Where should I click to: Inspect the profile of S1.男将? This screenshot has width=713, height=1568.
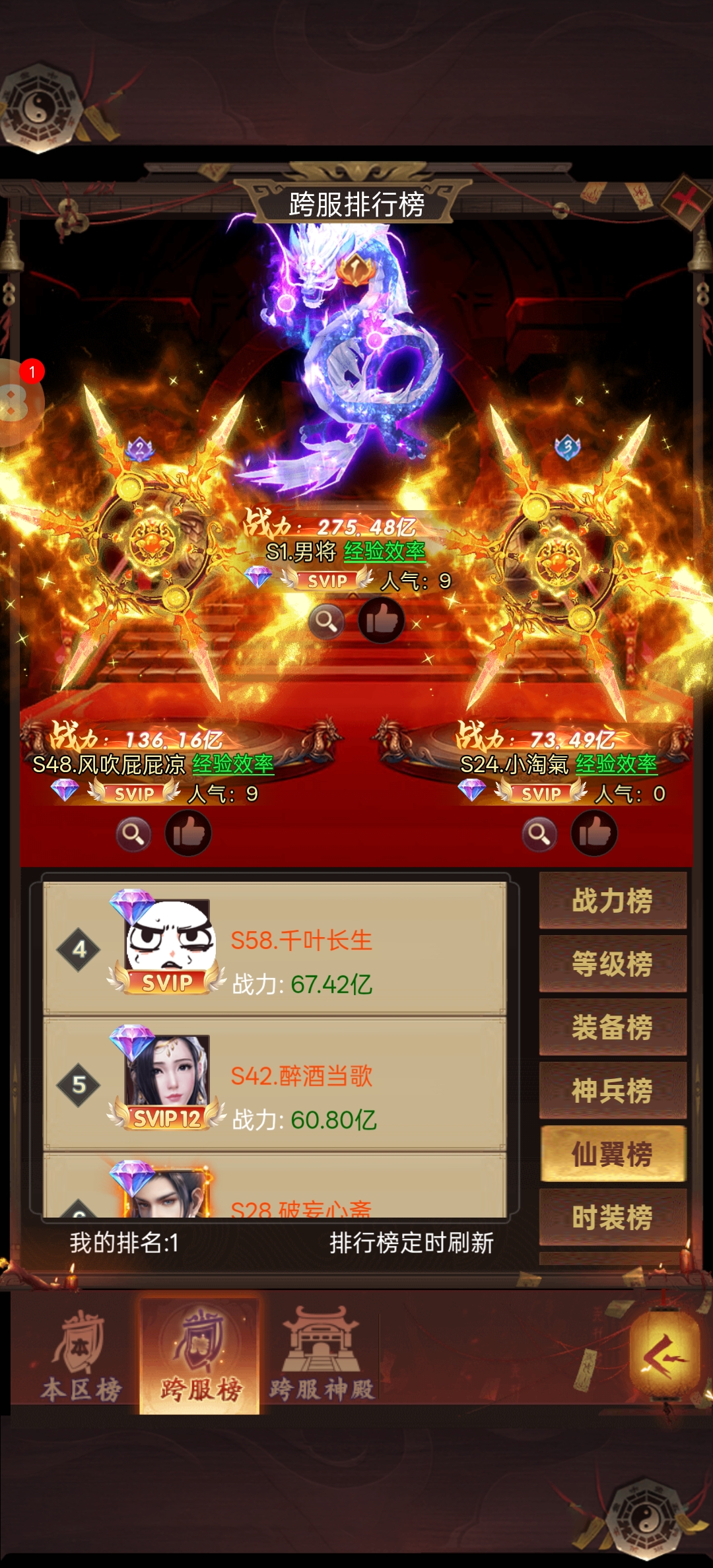pos(326,620)
